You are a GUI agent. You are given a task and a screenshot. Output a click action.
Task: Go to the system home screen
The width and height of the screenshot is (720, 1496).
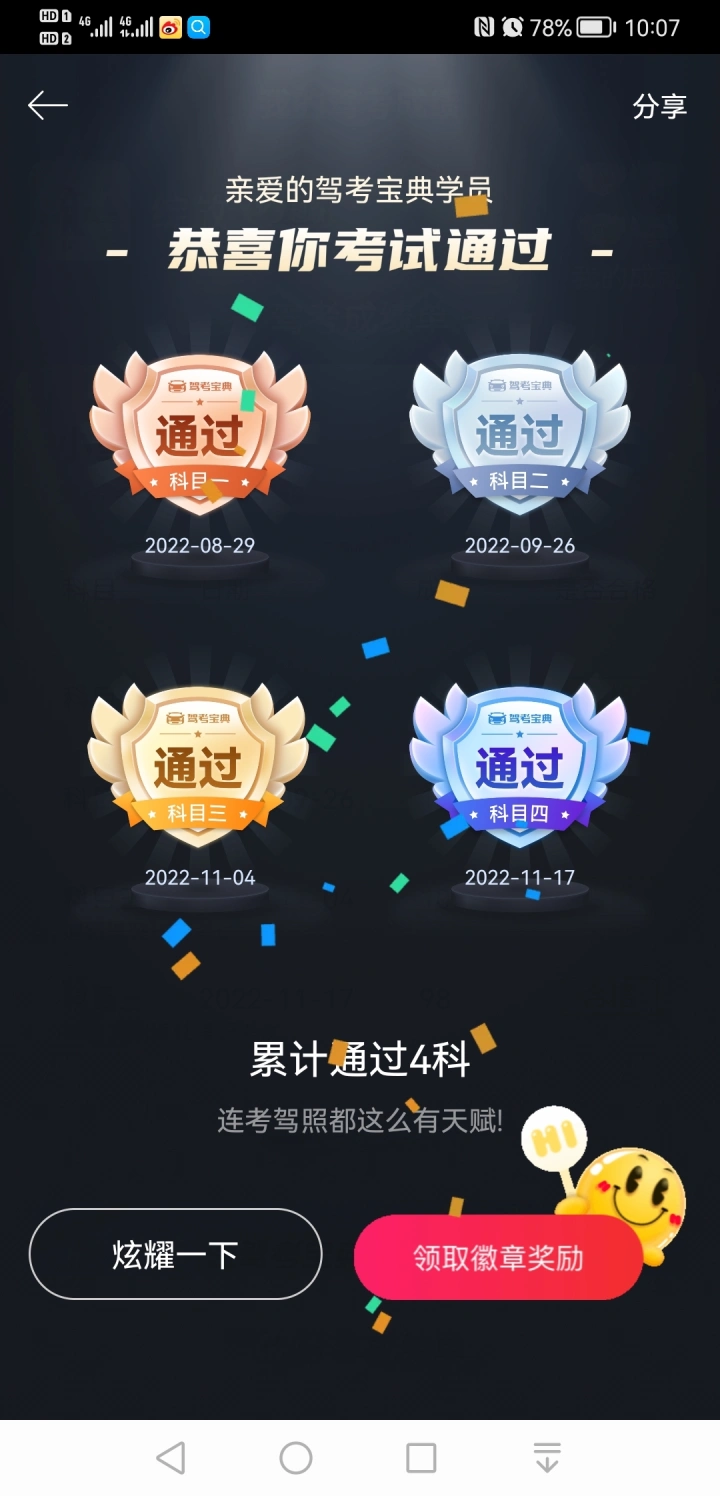[296, 1458]
